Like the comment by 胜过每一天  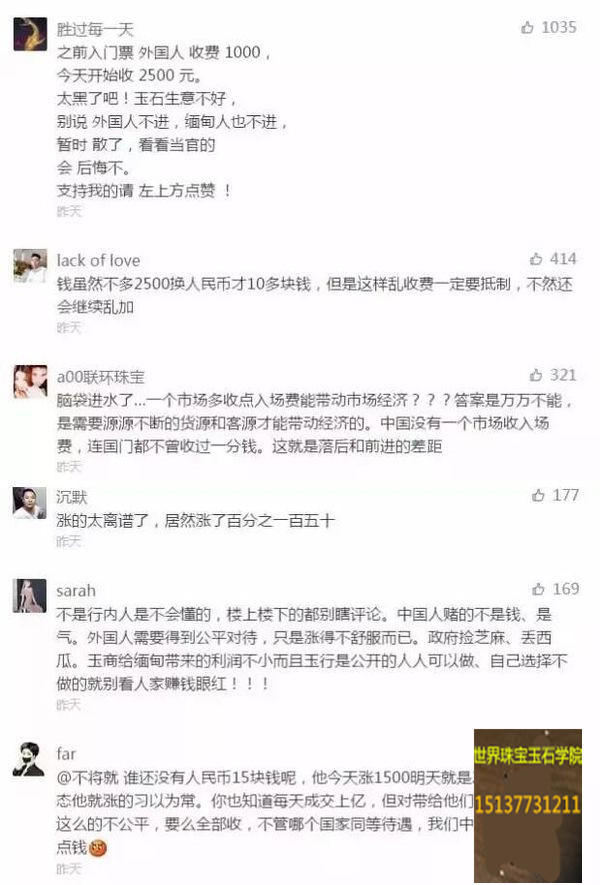coord(527,28)
